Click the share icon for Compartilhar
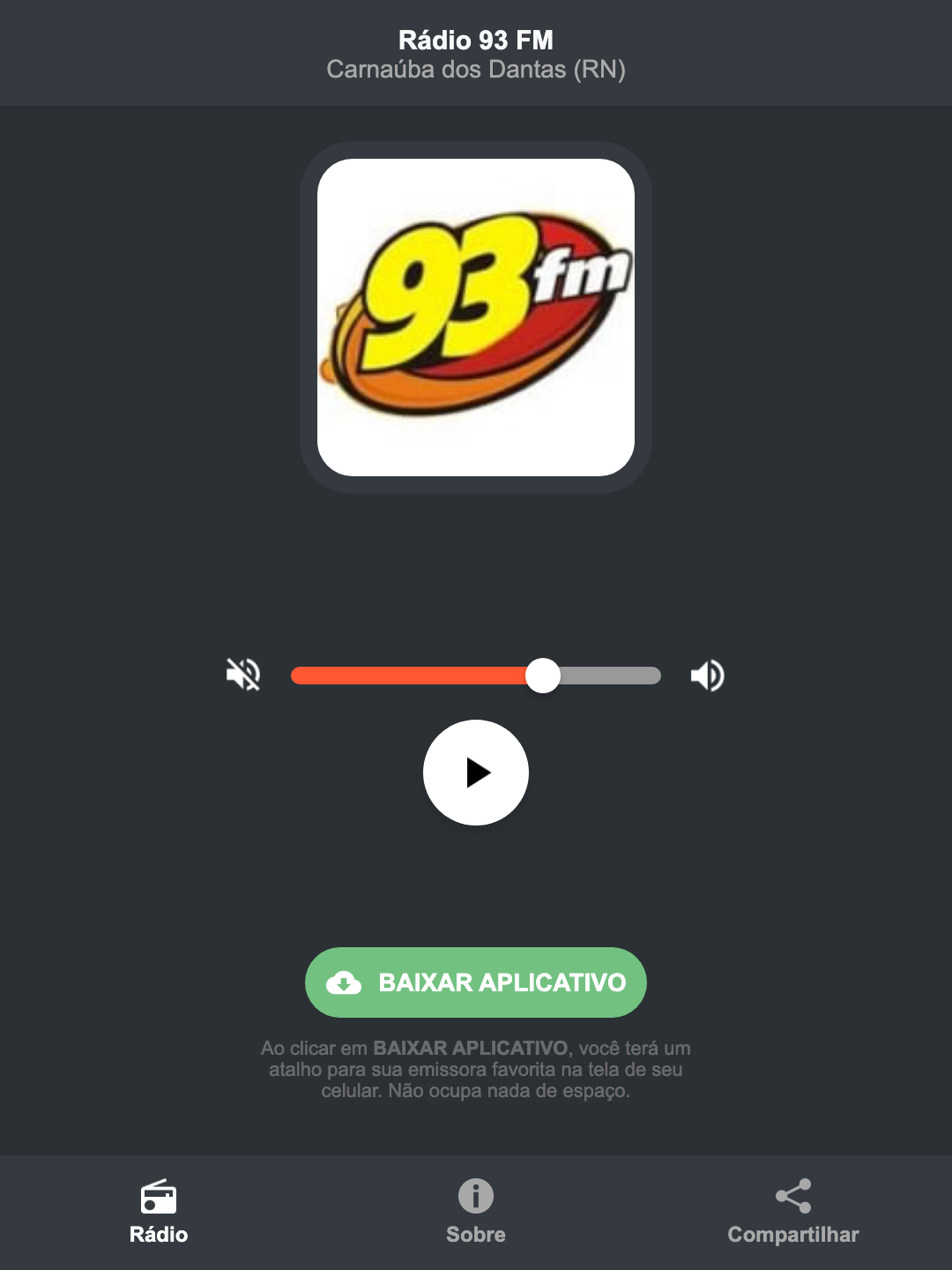Image resolution: width=952 pixels, height=1270 pixels. [x=792, y=1196]
